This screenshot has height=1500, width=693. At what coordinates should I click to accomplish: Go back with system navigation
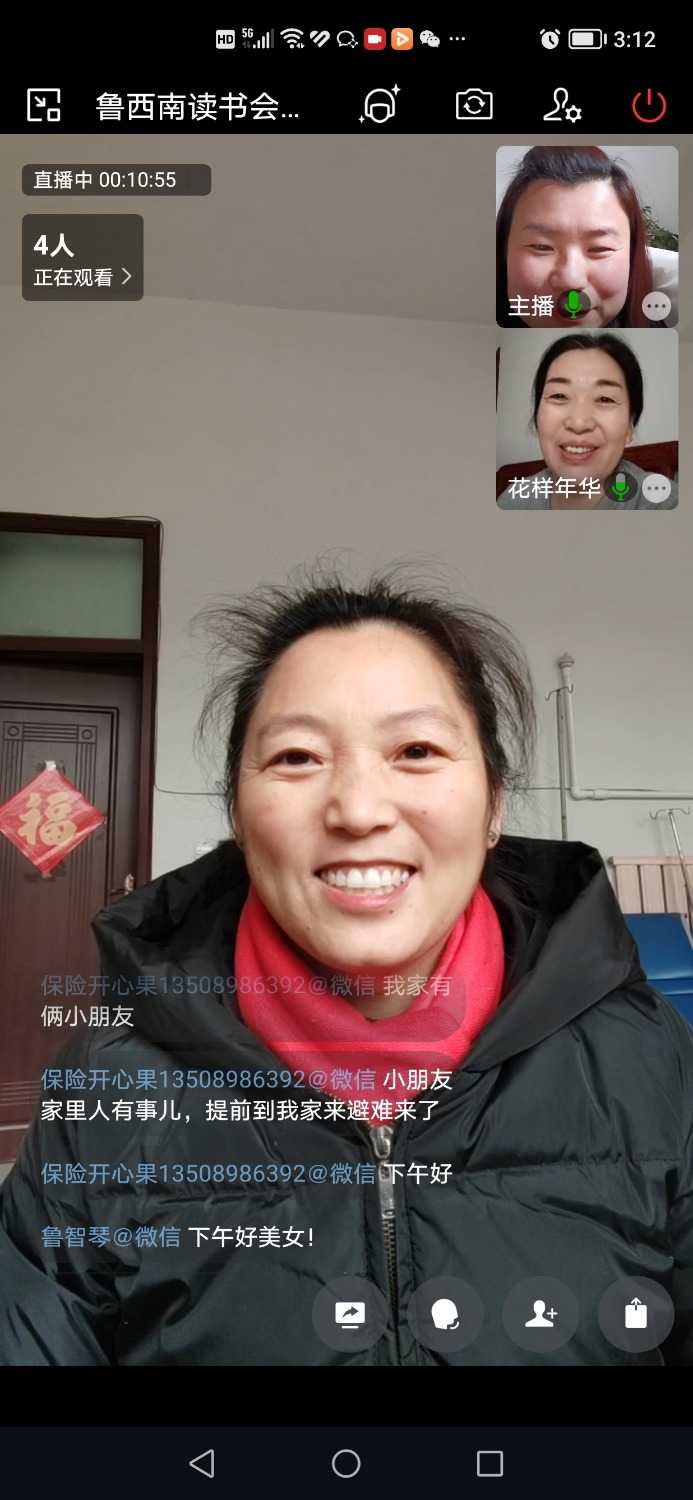(202, 1464)
